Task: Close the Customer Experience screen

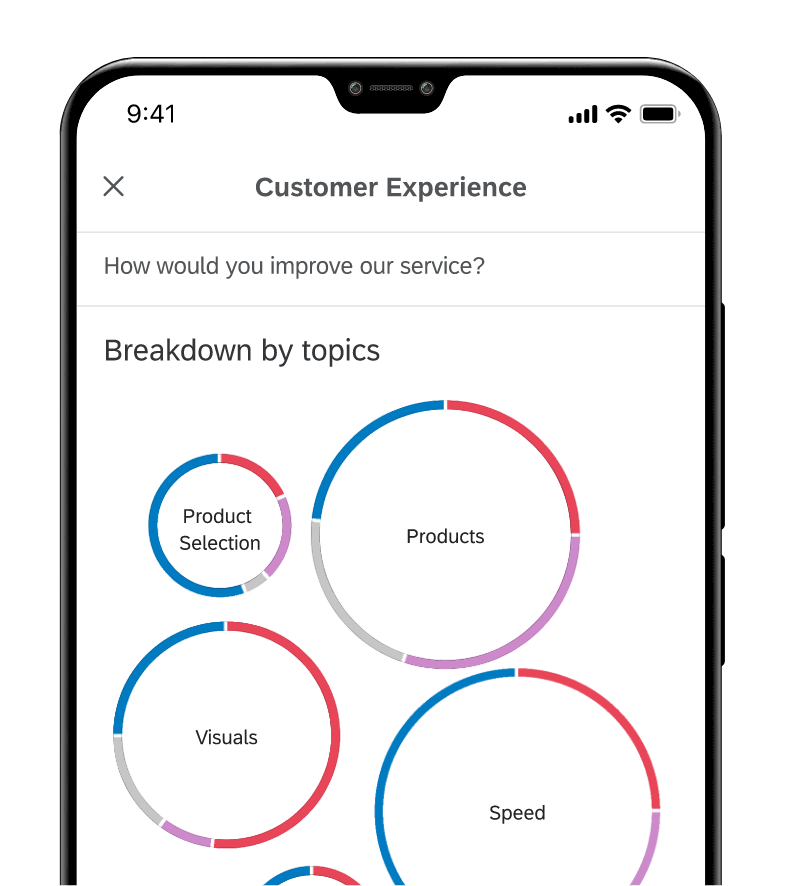Action: pyautogui.click(x=114, y=186)
